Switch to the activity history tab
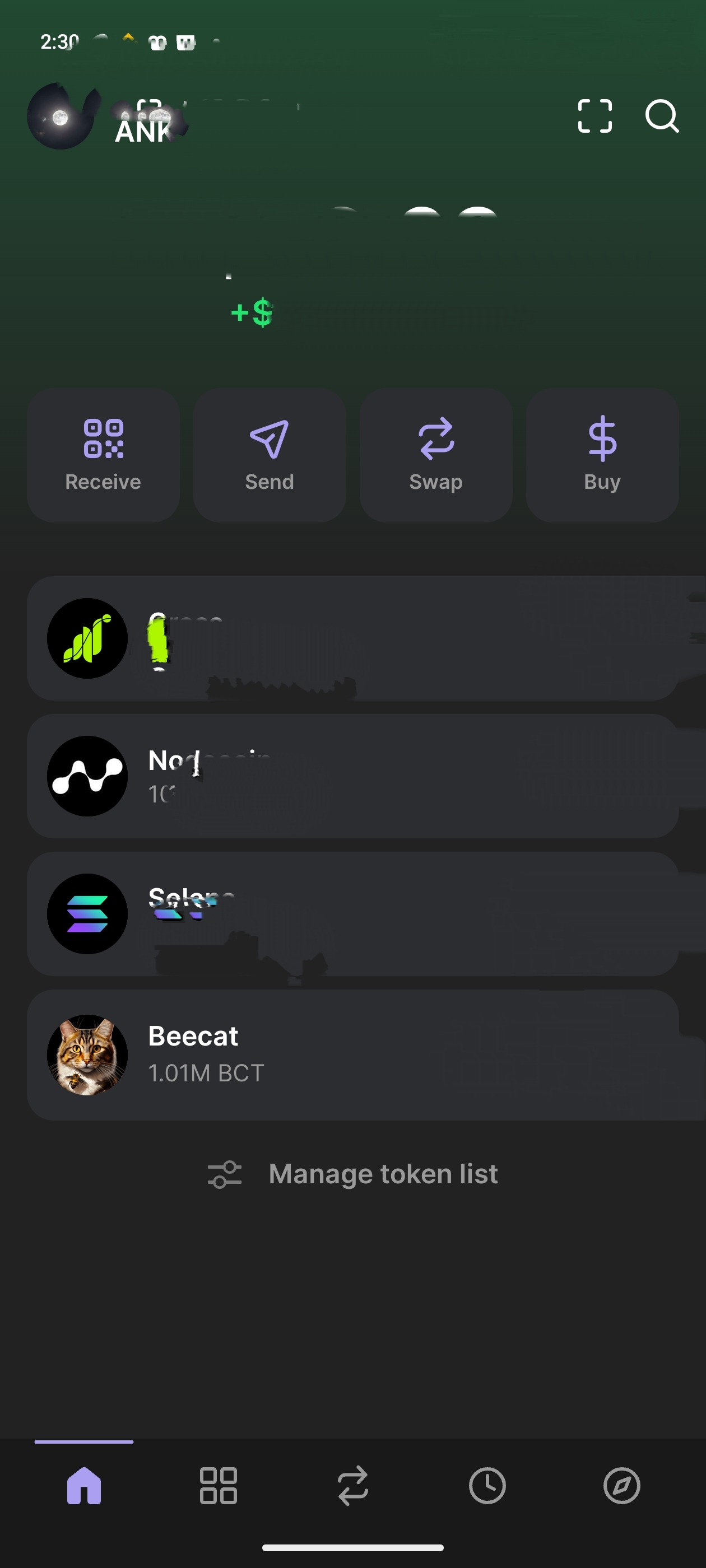The height and width of the screenshot is (1568, 706). (487, 1485)
